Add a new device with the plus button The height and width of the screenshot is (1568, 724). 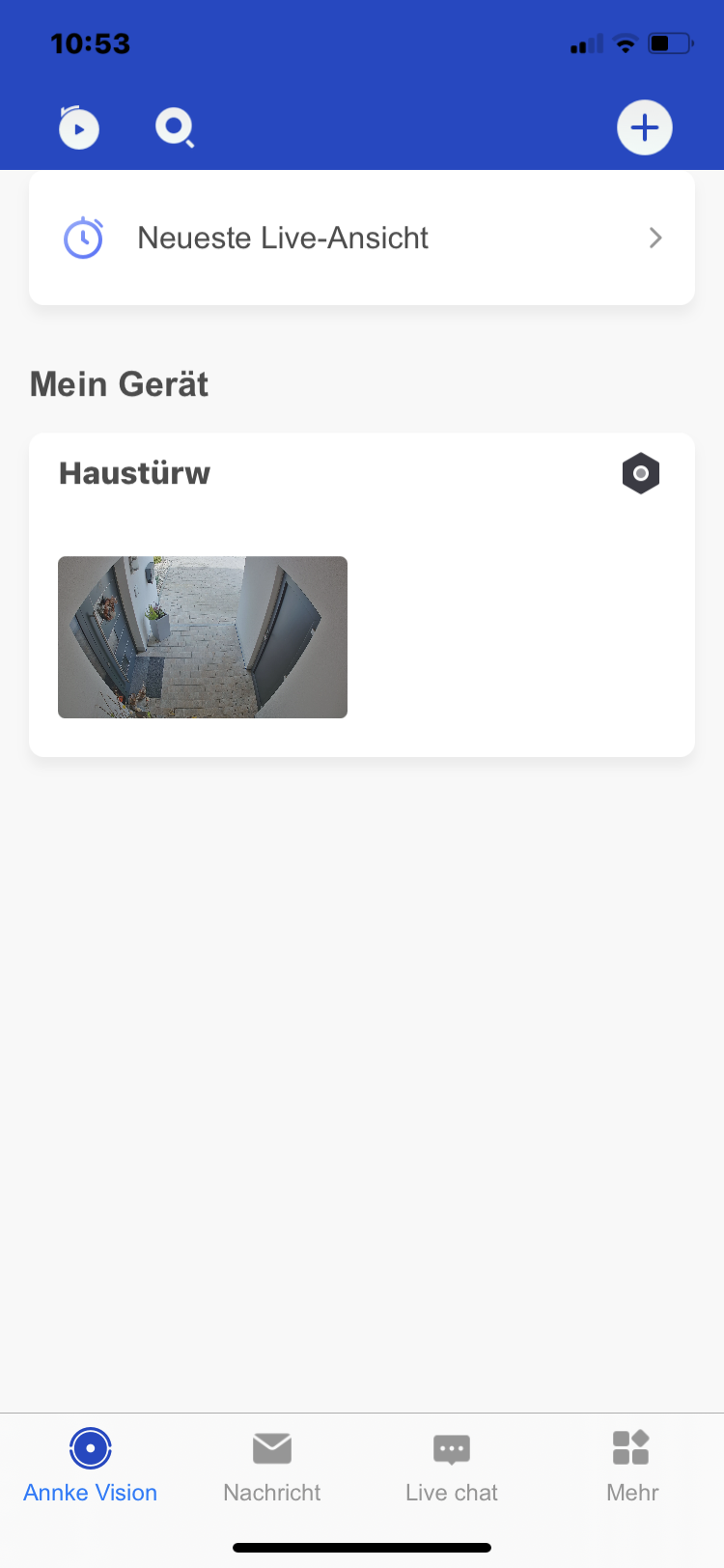point(644,127)
